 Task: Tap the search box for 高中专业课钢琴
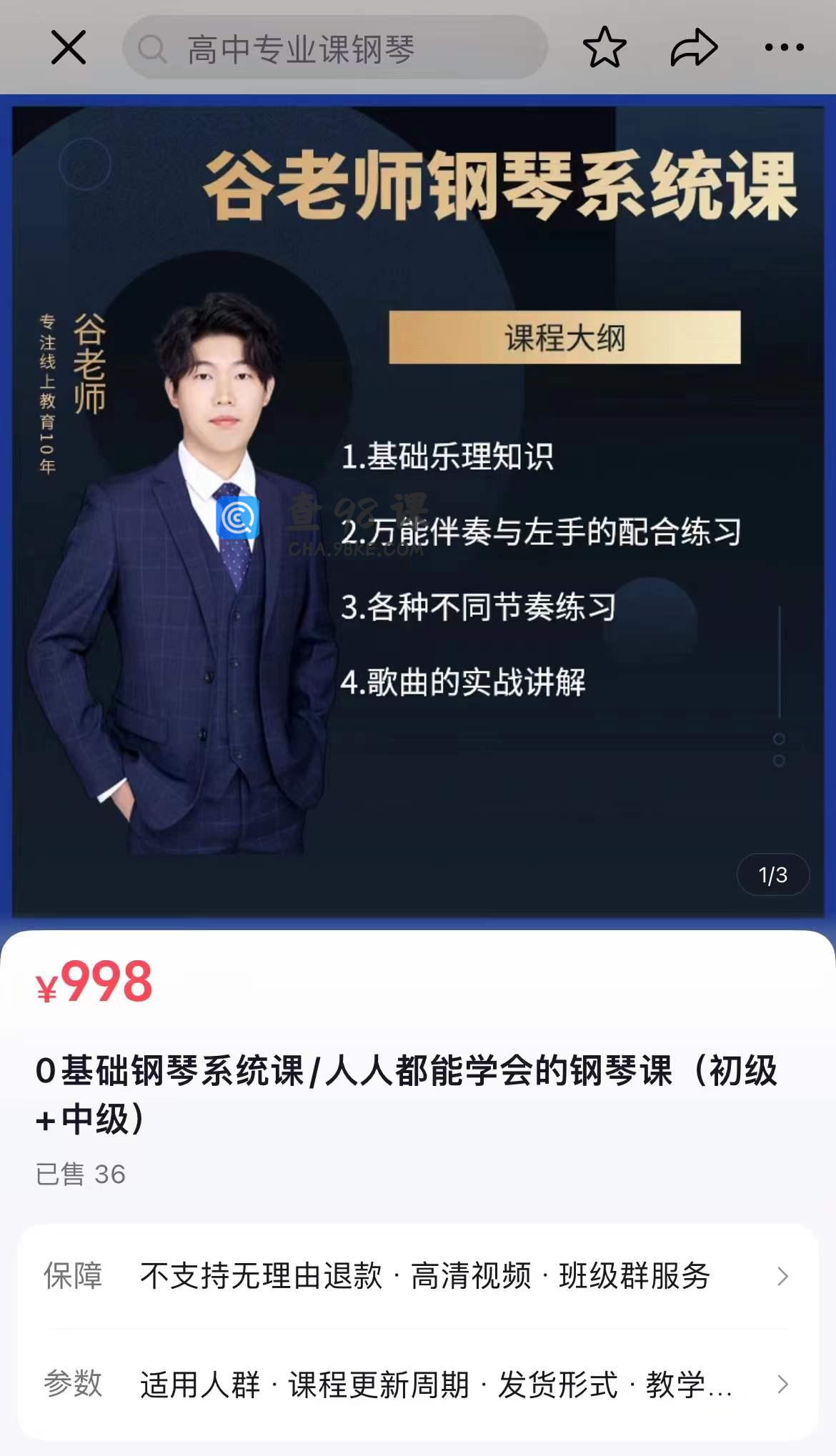click(334, 49)
